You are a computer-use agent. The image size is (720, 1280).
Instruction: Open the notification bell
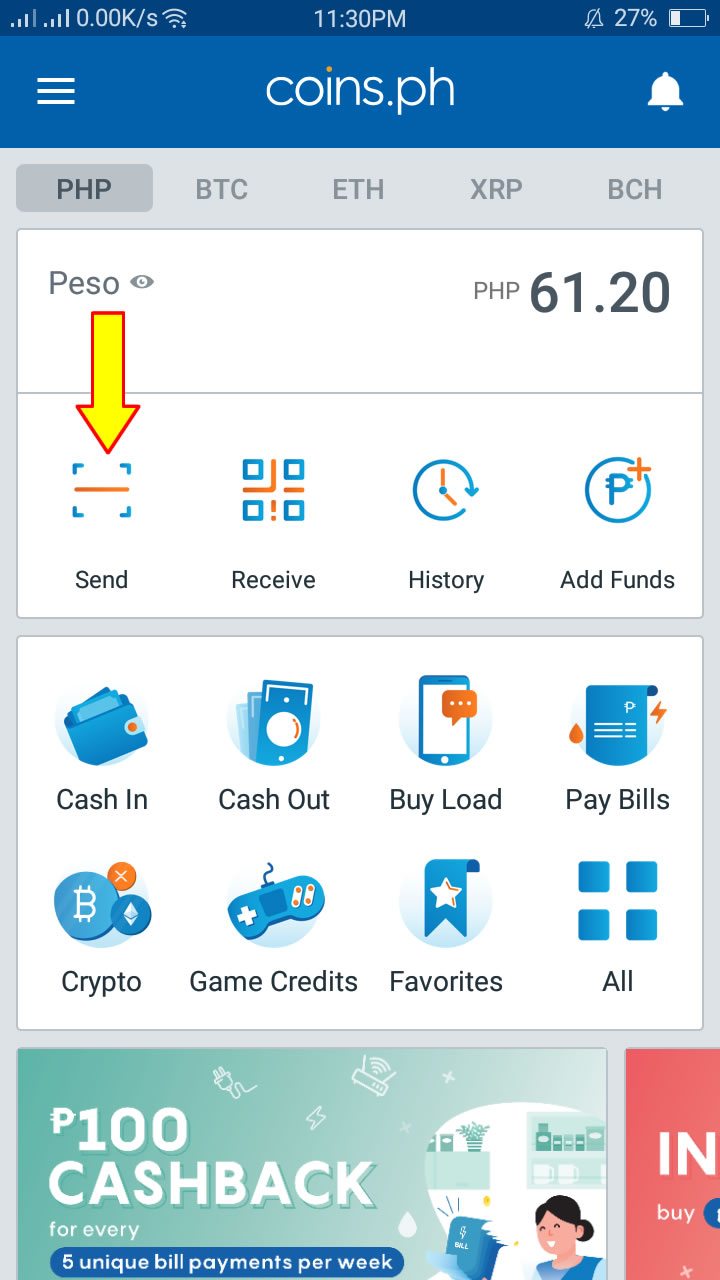[x=665, y=91]
